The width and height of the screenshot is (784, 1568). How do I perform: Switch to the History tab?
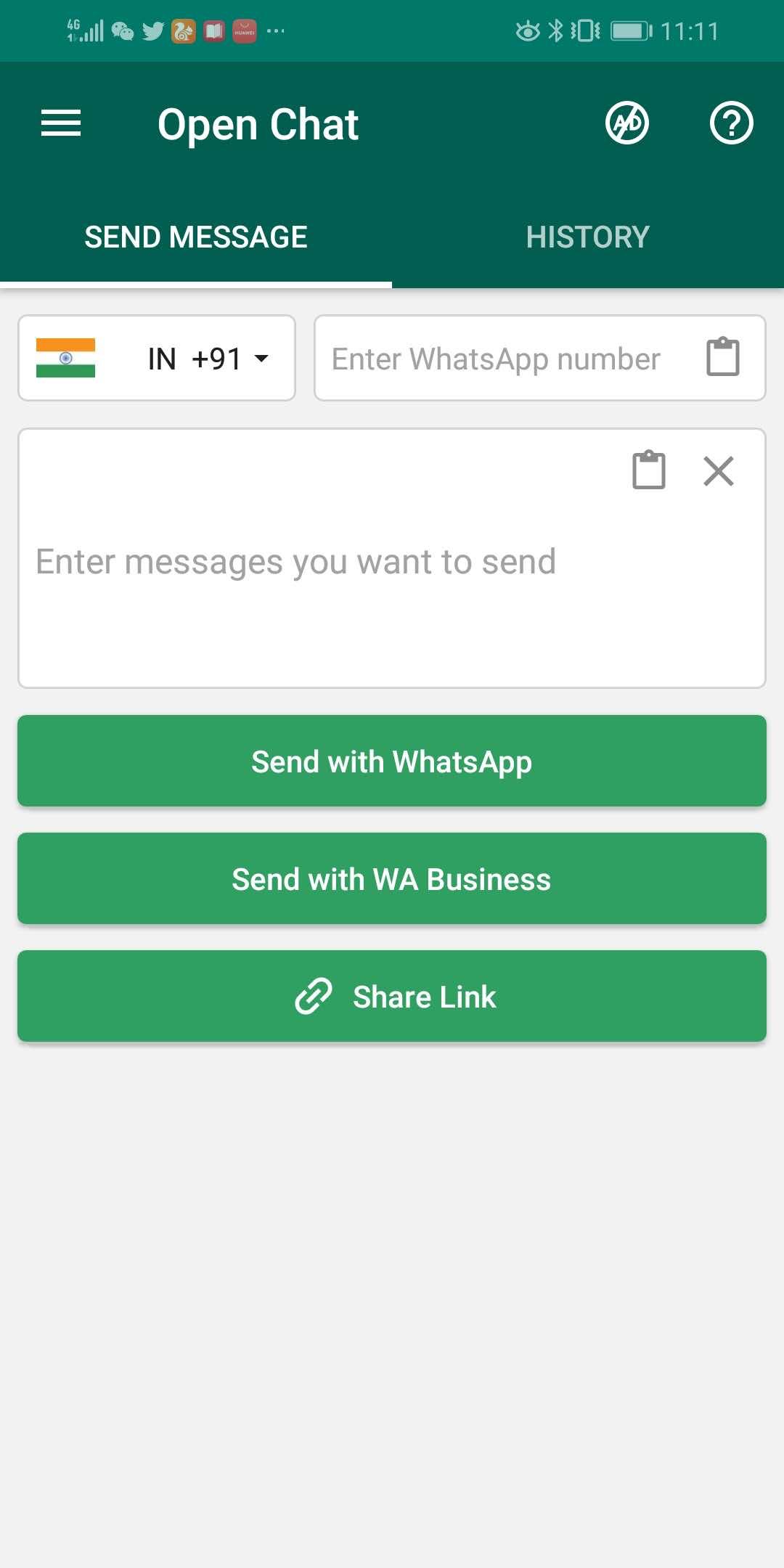click(587, 237)
